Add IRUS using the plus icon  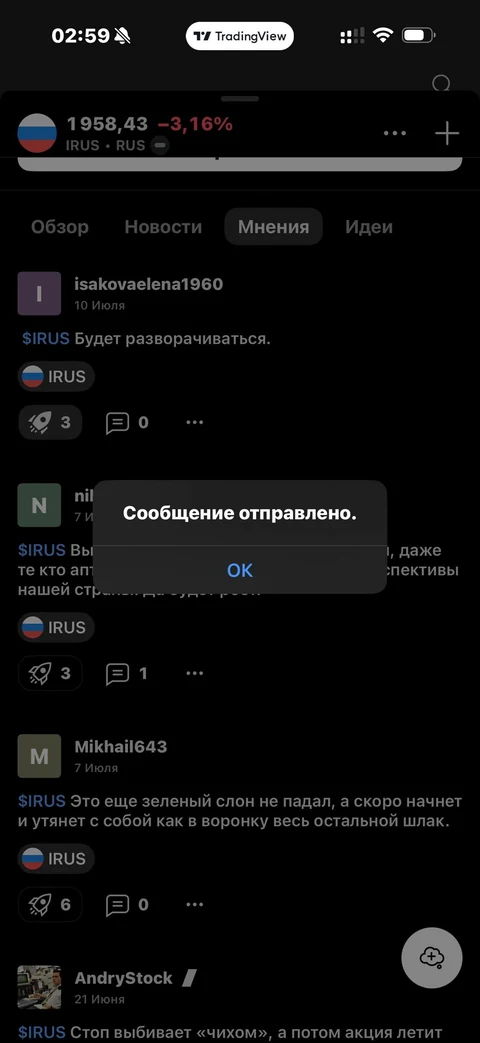pos(447,134)
